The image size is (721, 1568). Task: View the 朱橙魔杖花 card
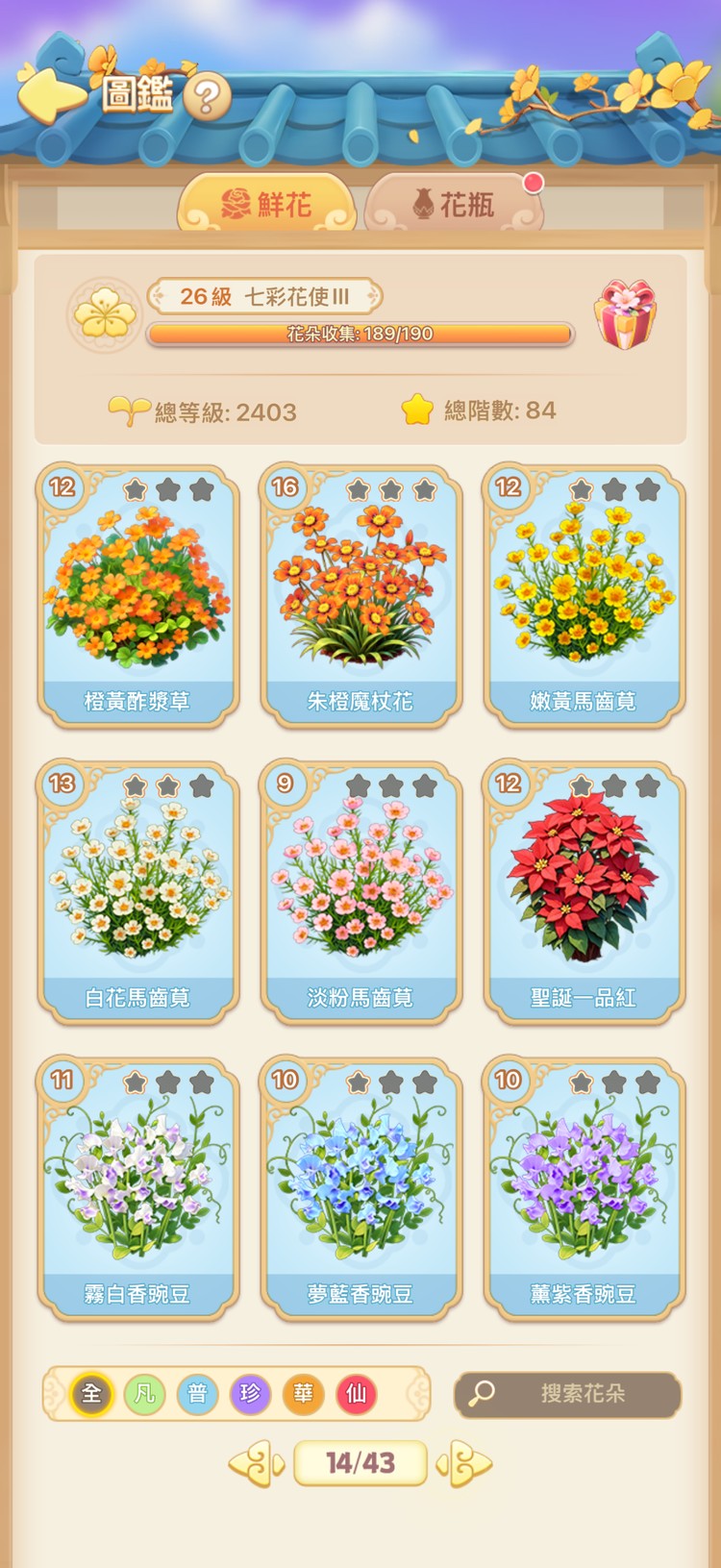click(x=360, y=596)
